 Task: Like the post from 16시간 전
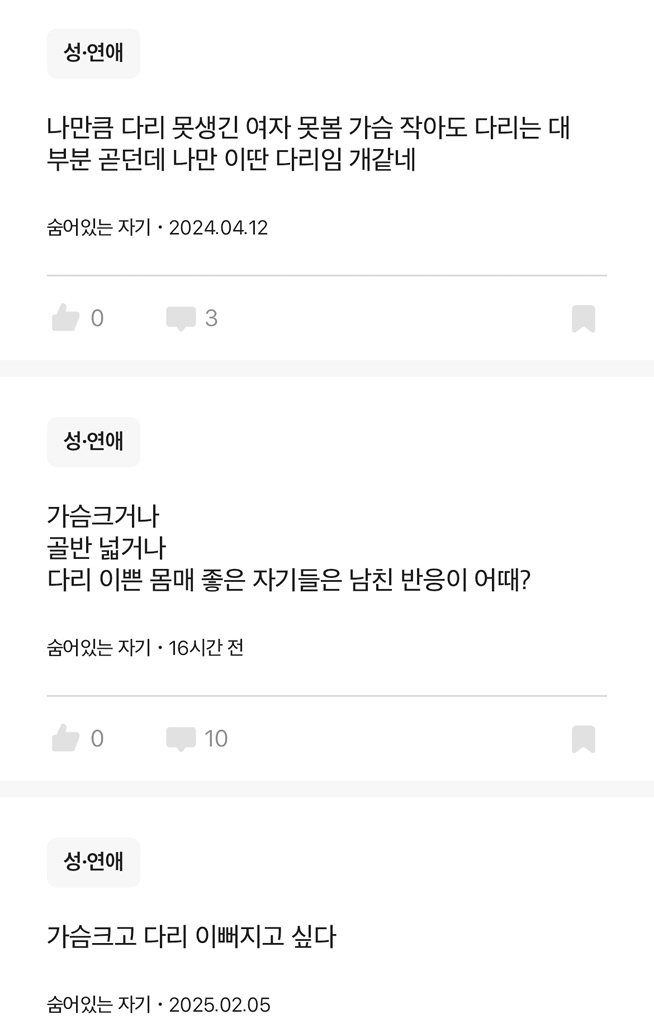pos(66,739)
